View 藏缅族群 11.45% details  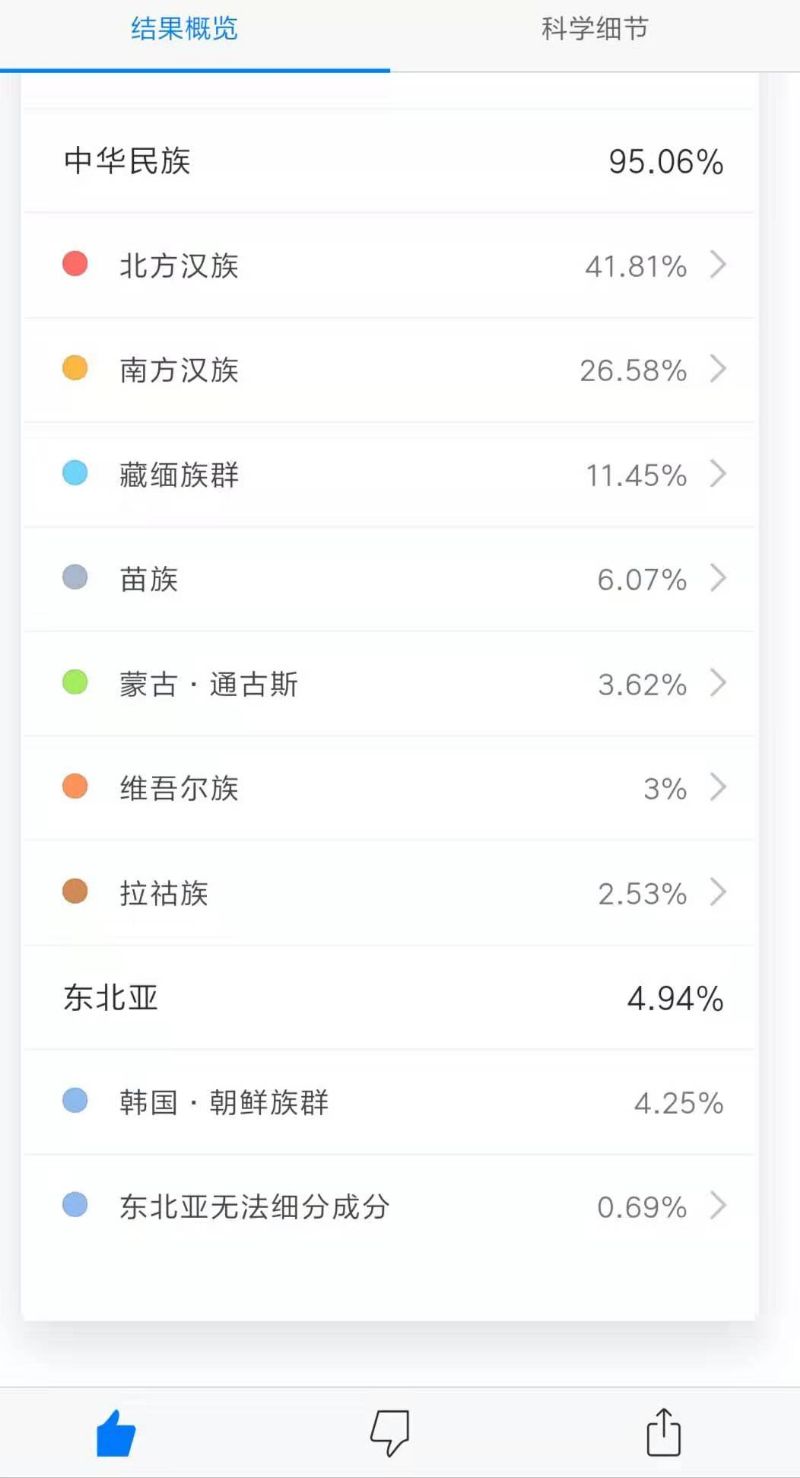390,475
